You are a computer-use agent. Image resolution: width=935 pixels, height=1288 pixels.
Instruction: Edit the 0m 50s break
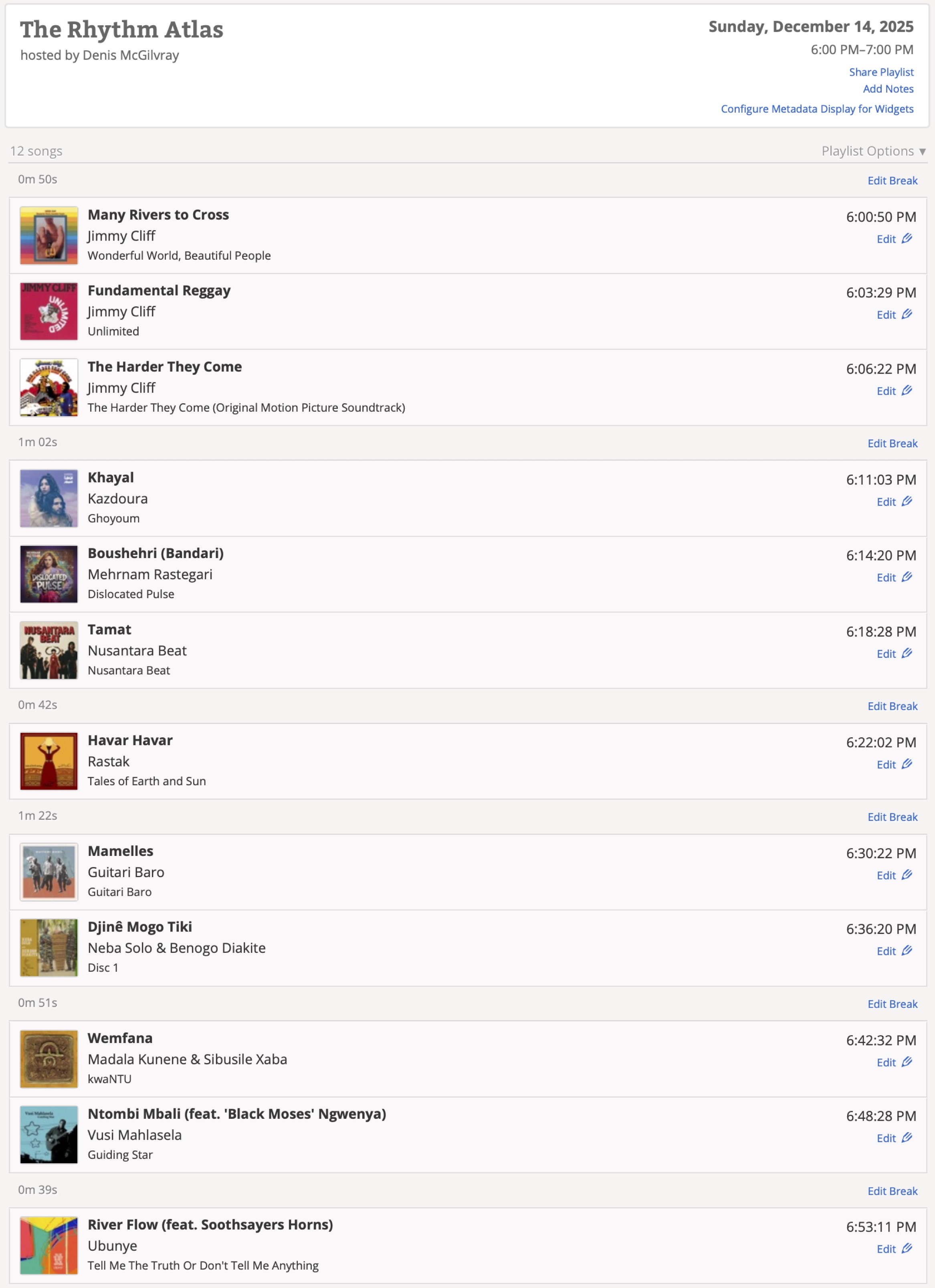coord(891,180)
